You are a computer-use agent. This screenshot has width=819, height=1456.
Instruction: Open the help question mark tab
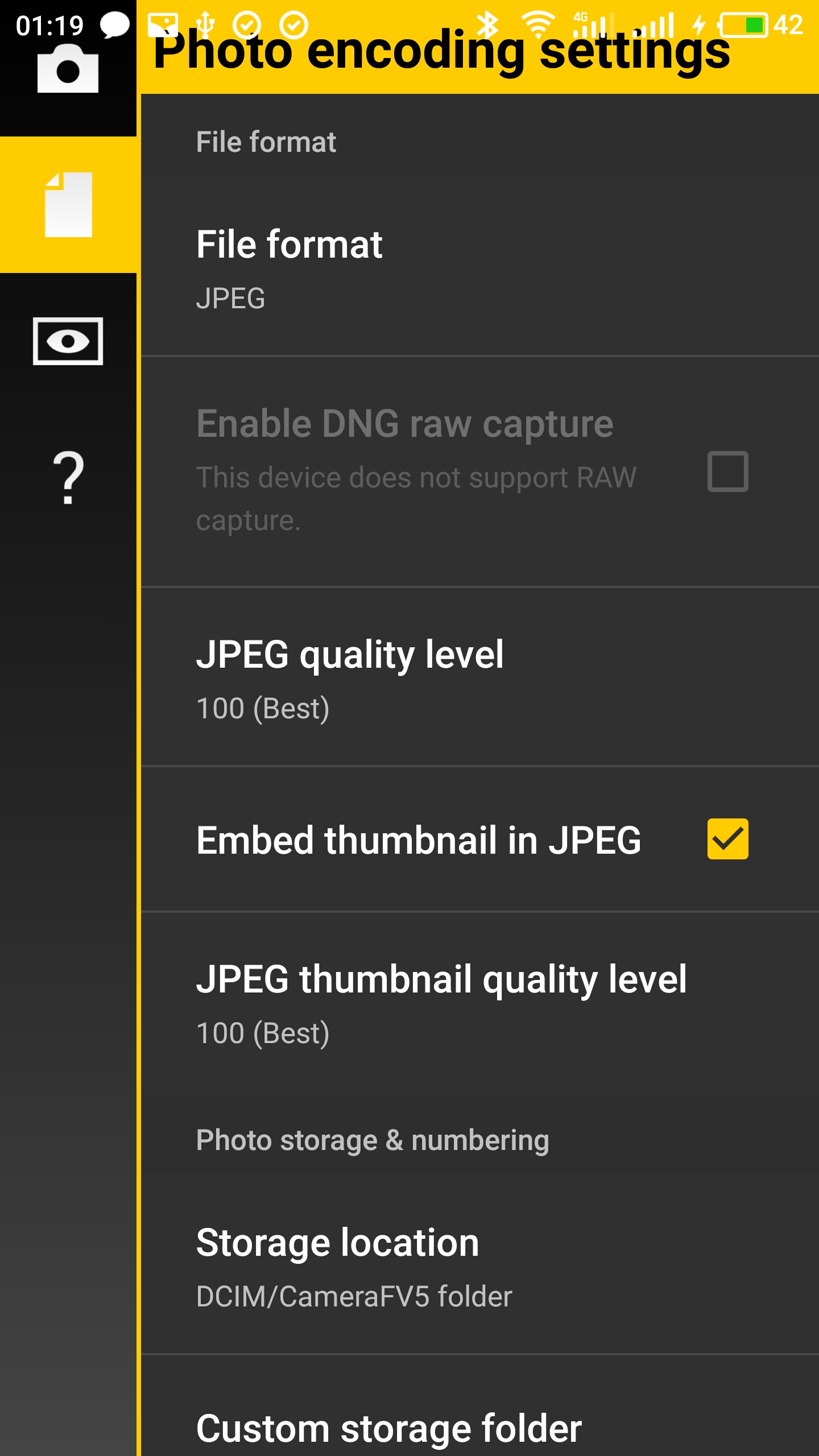(x=68, y=478)
